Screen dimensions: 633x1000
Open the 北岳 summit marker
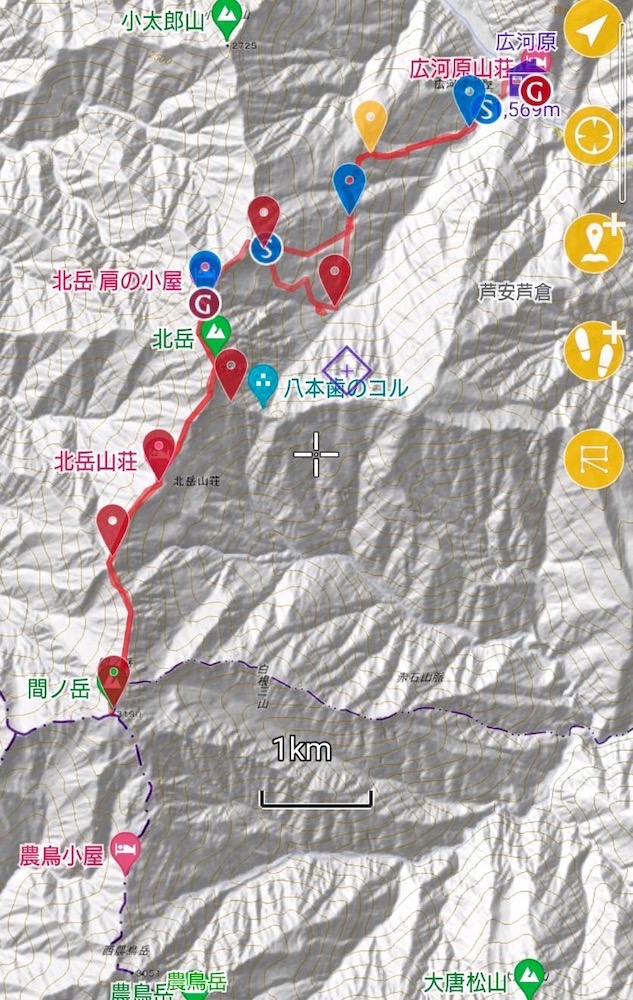215,330
